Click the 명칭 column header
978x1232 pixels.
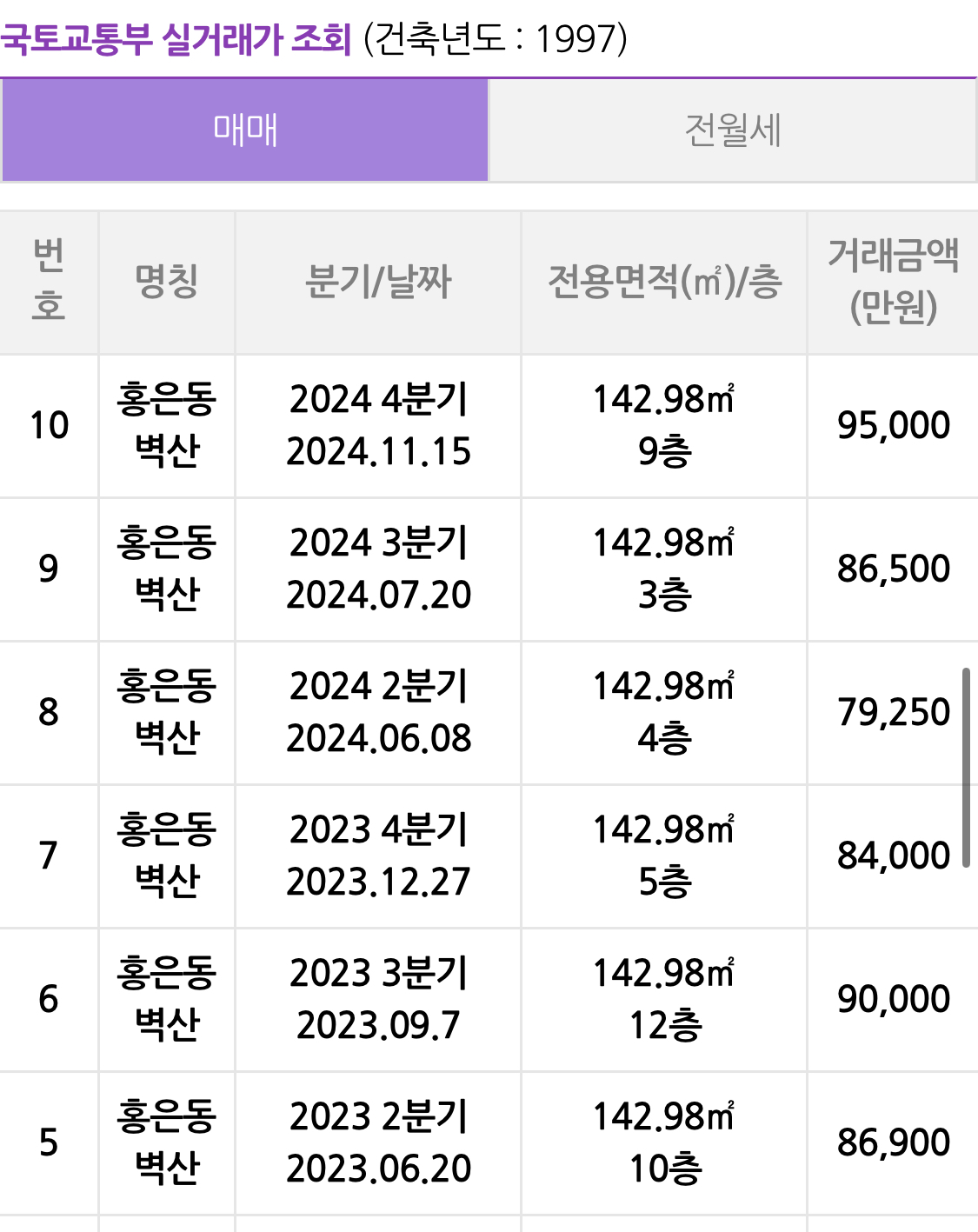[165, 280]
